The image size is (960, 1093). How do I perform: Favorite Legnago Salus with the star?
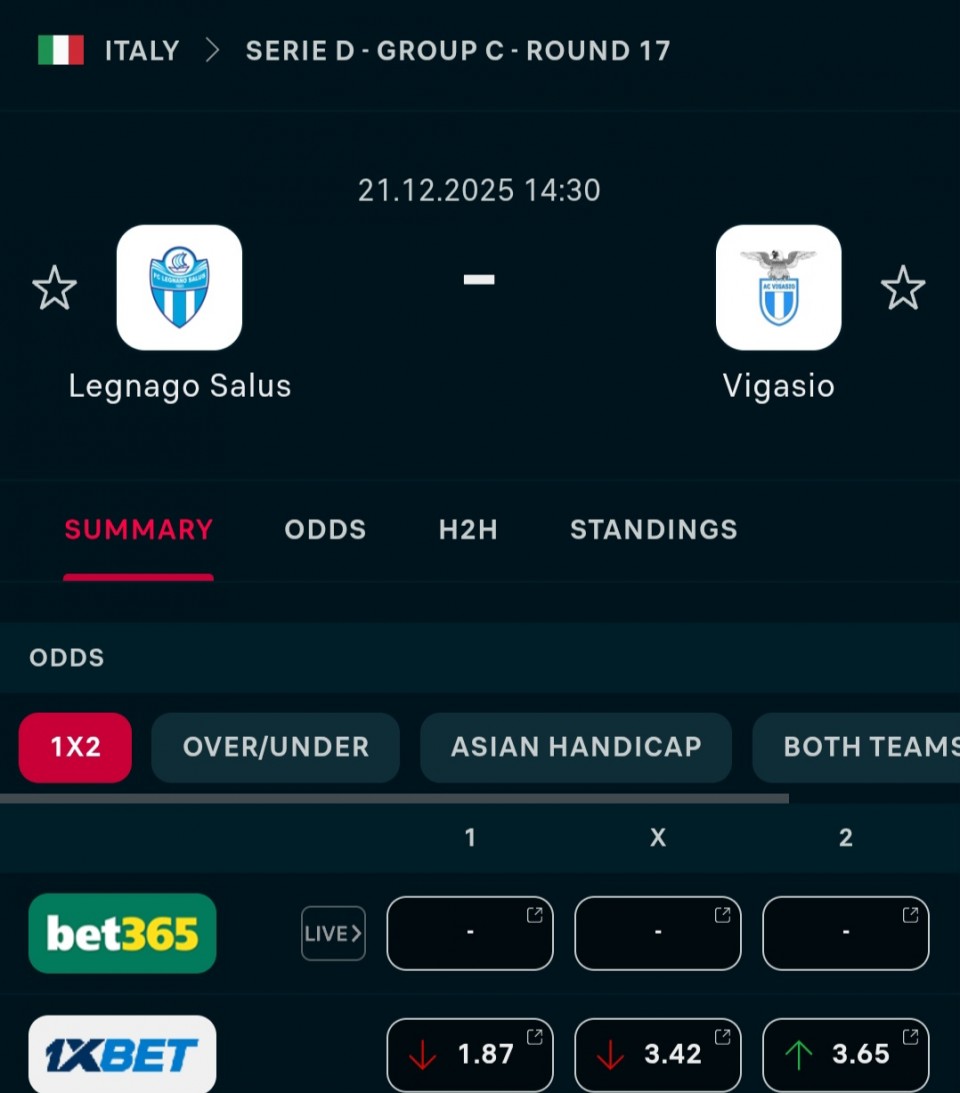click(54, 288)
